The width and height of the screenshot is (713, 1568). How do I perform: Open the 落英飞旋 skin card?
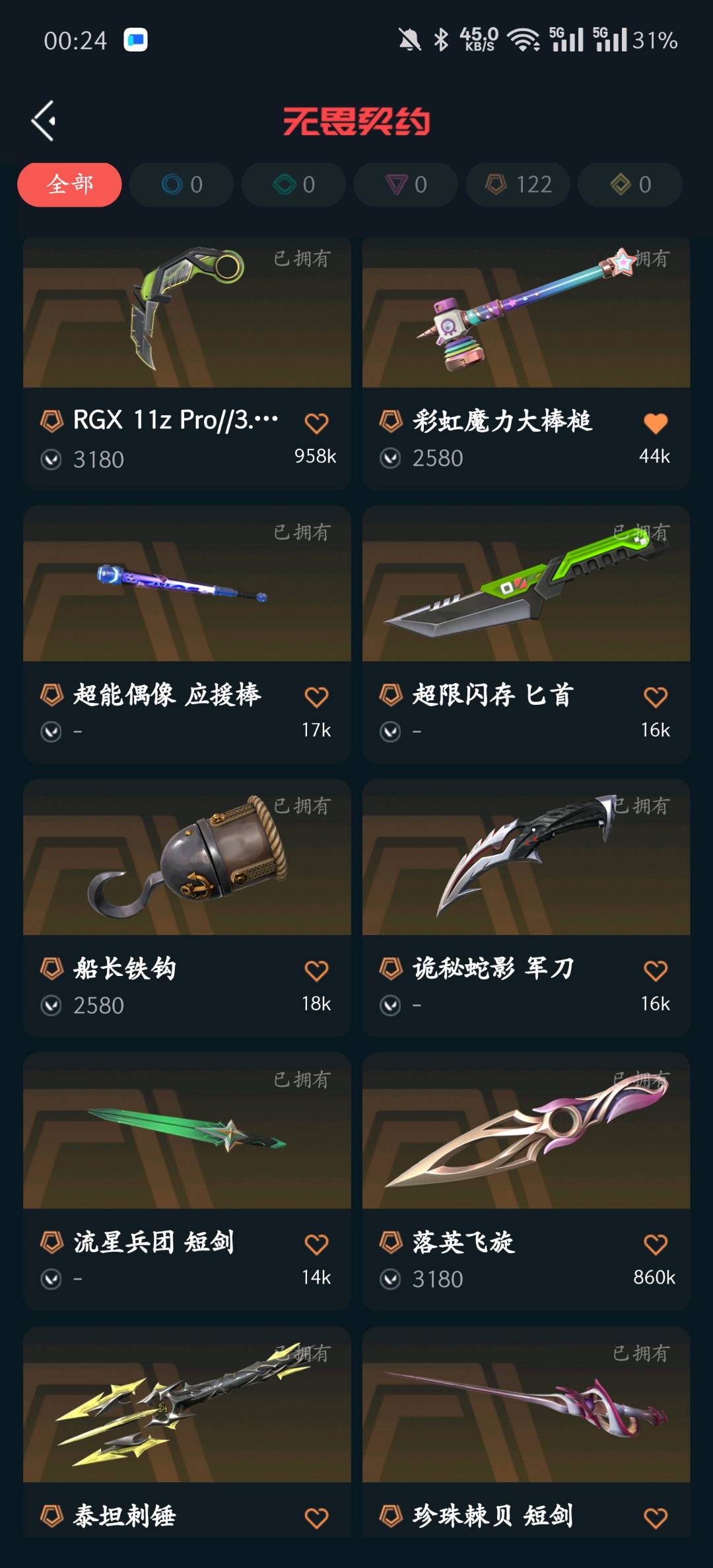(x=526, y=1135)
